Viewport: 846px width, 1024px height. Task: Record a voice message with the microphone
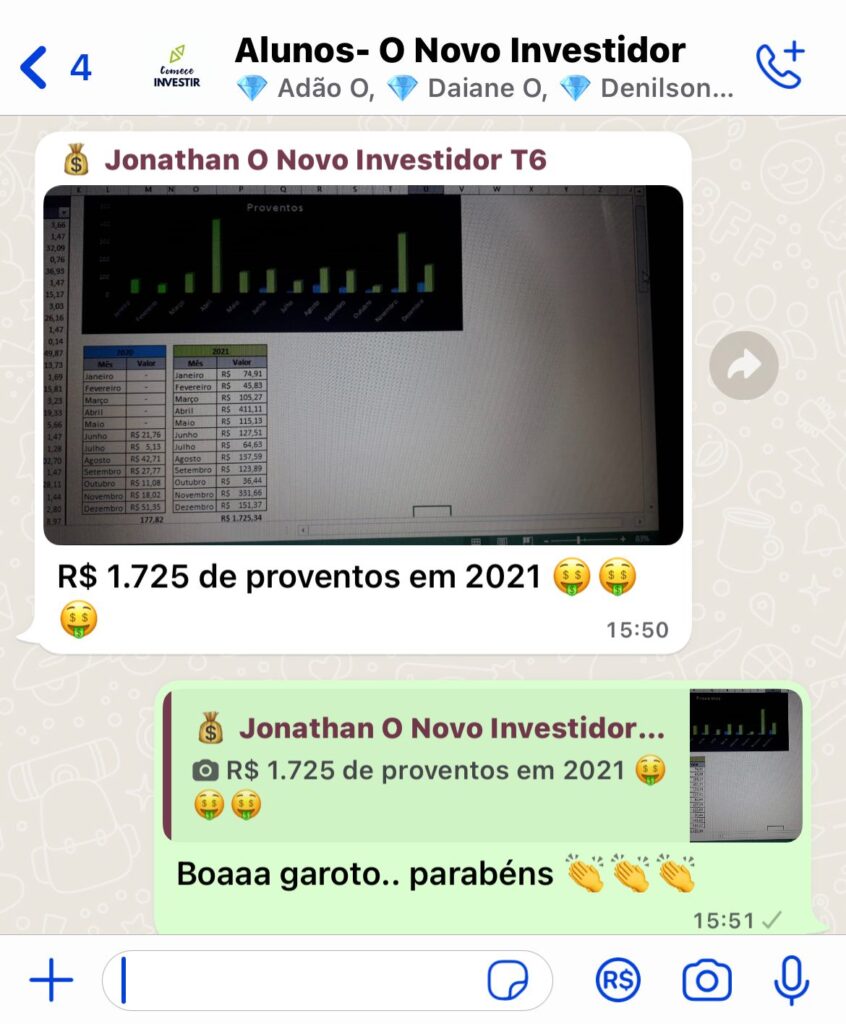[791, 981]
